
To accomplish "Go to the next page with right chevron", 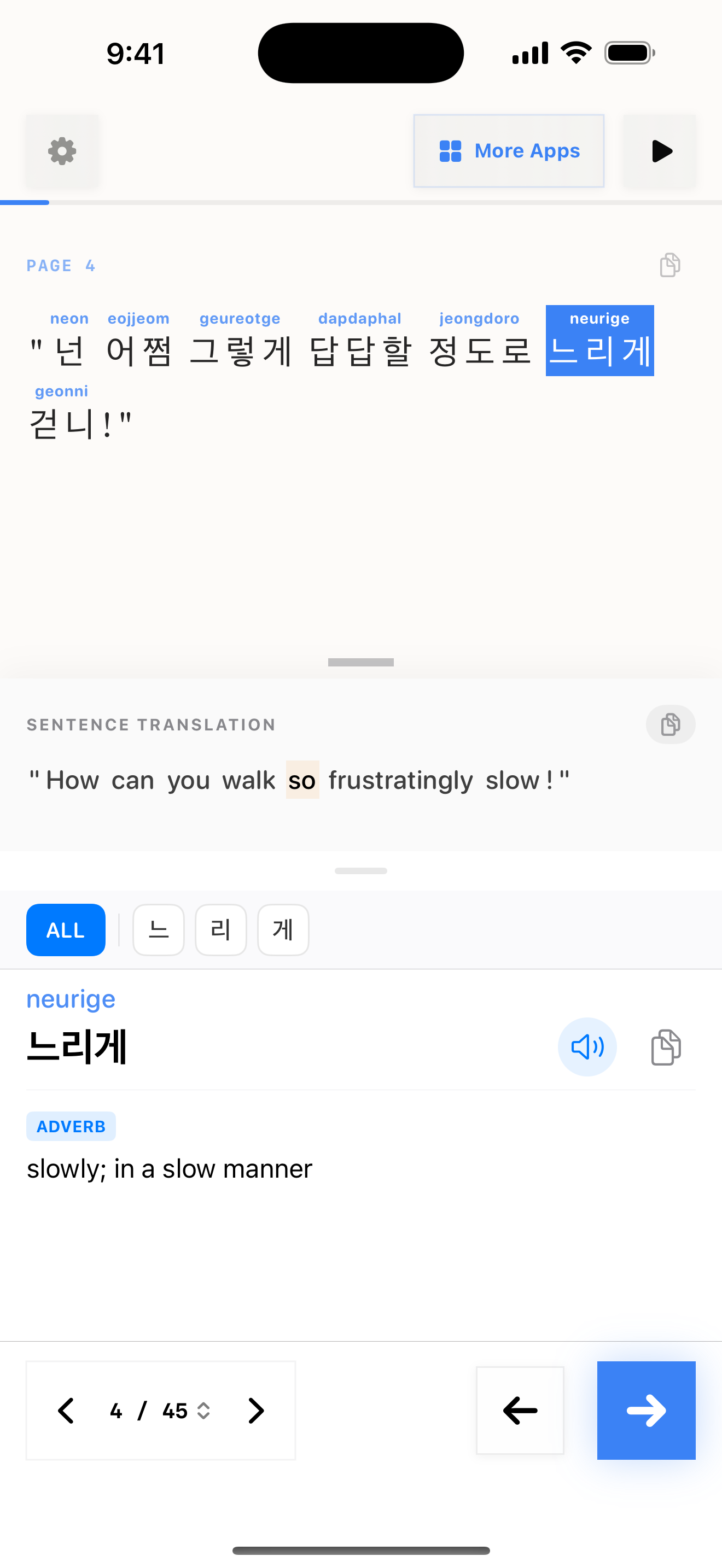I will pos(257,1411).
